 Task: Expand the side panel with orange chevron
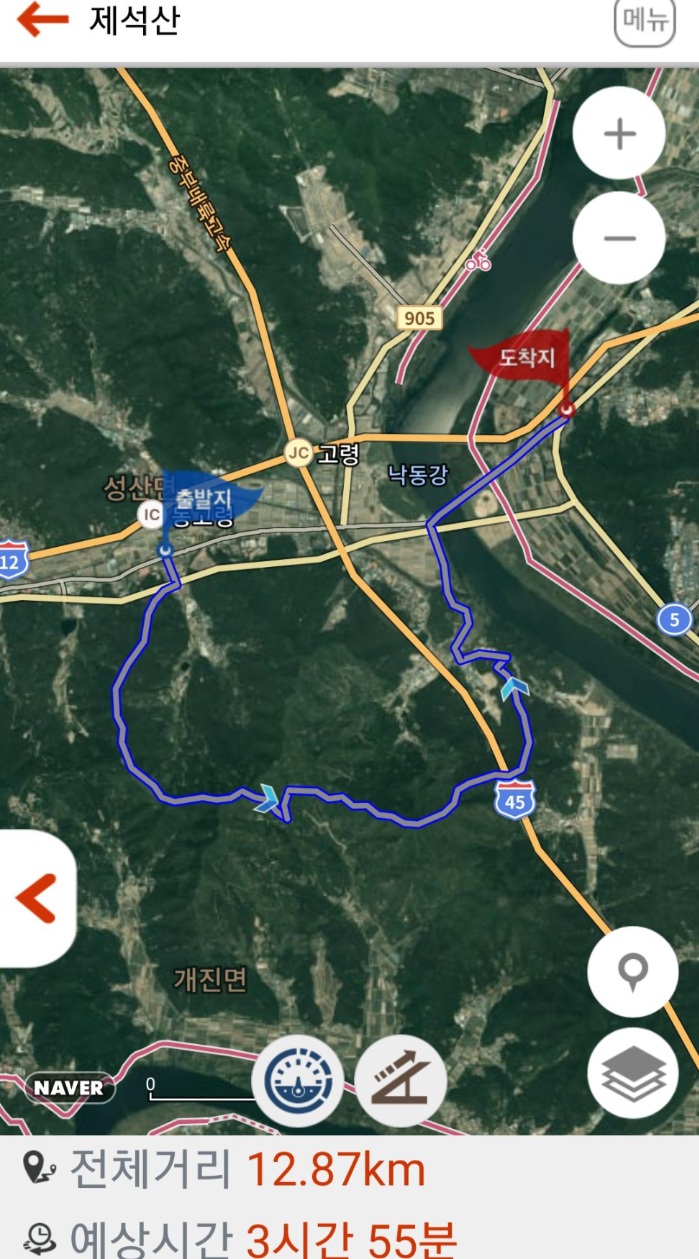click(37, 898)
